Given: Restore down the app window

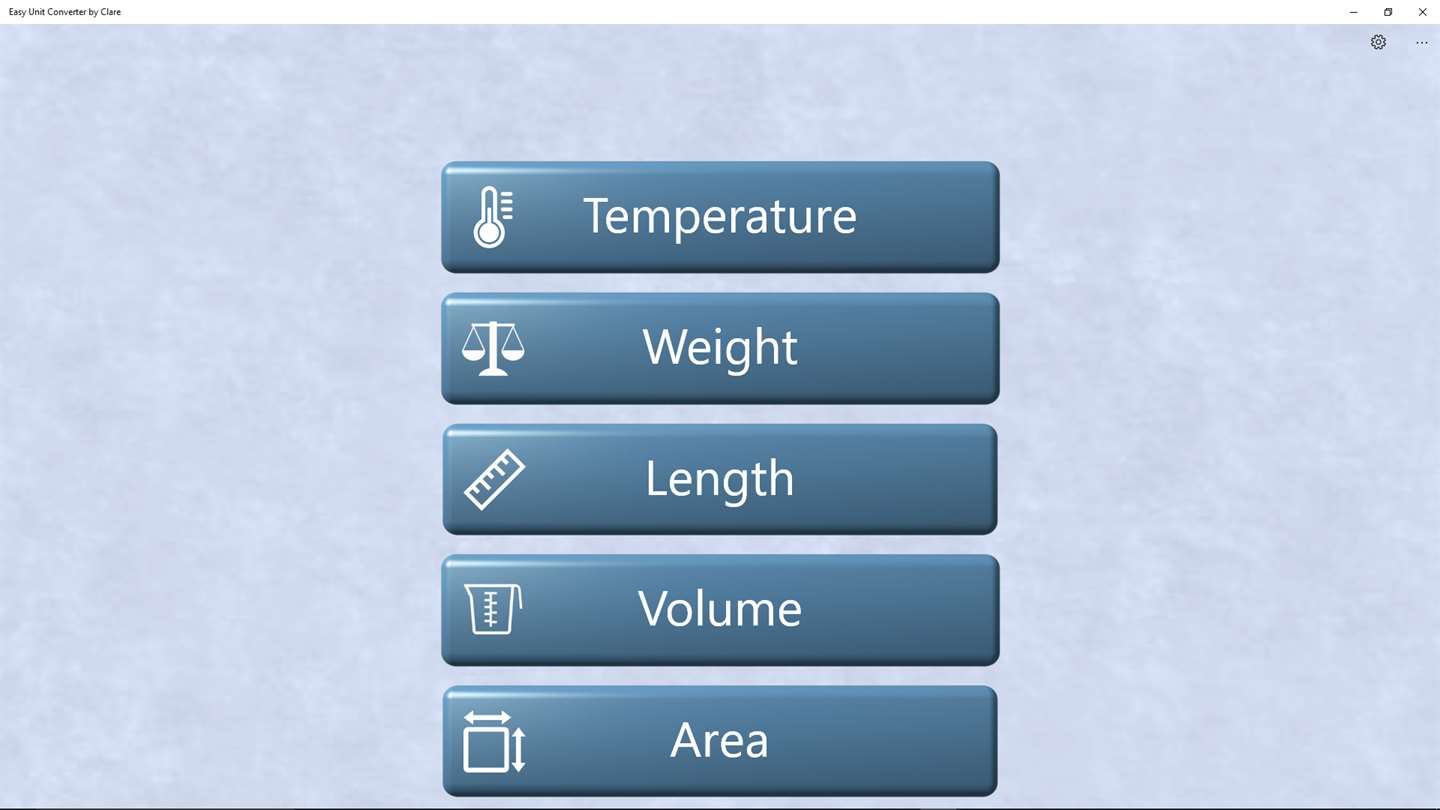Looking at the screenshot, I should pyautogui.click(x=1388, y=12).
